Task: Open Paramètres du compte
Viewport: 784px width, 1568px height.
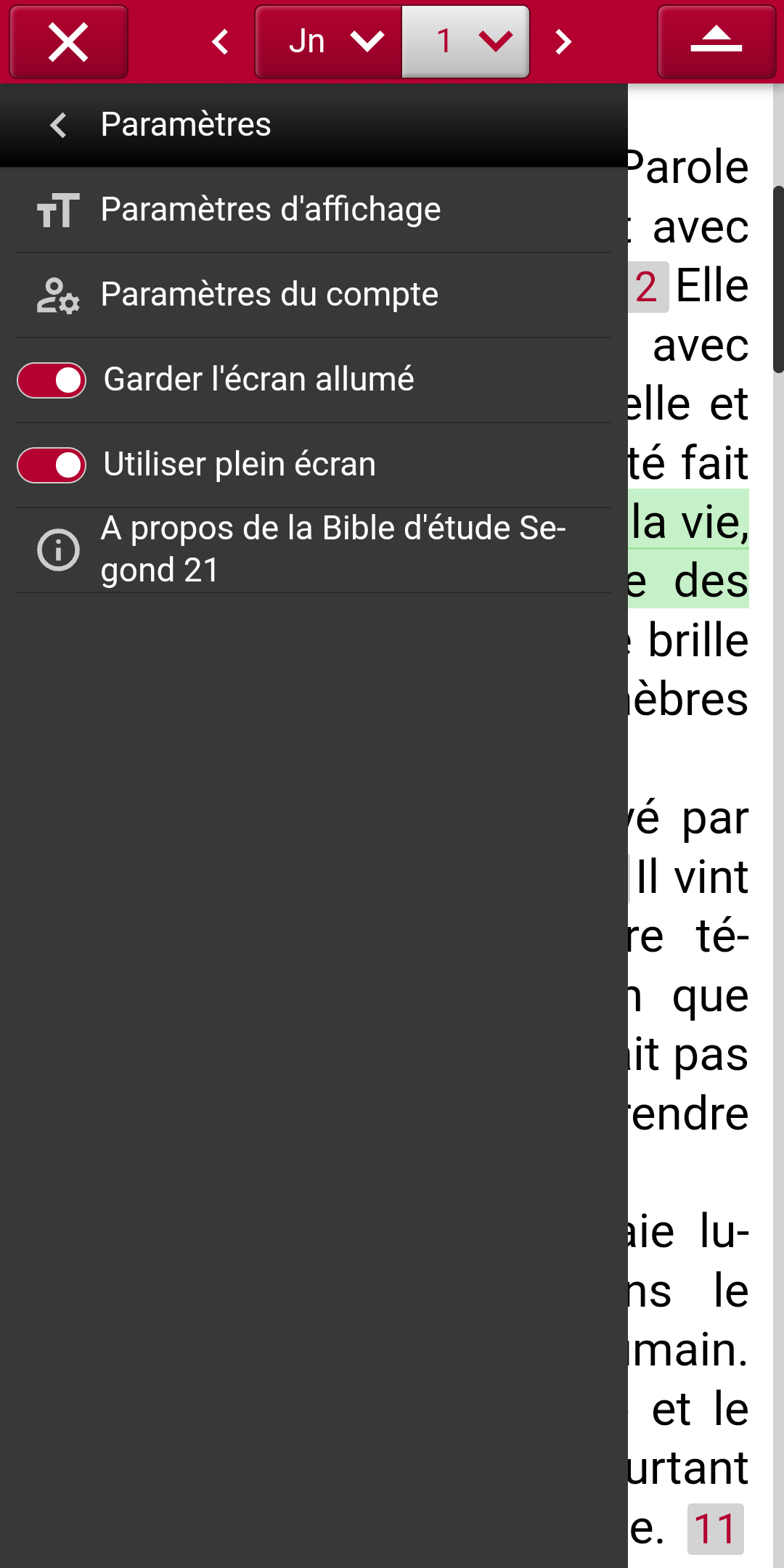Action: (x=314, y=295)
